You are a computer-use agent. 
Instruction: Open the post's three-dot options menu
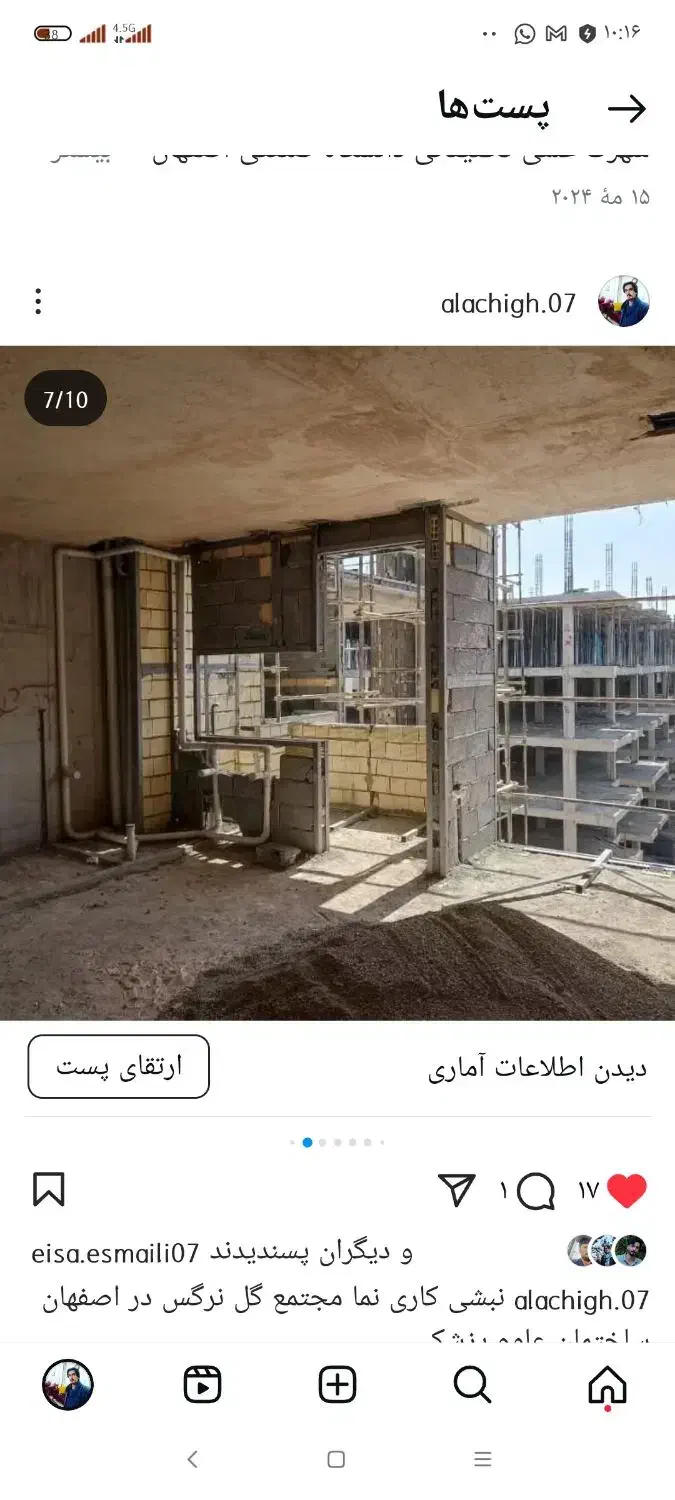[x=38, y=302]
